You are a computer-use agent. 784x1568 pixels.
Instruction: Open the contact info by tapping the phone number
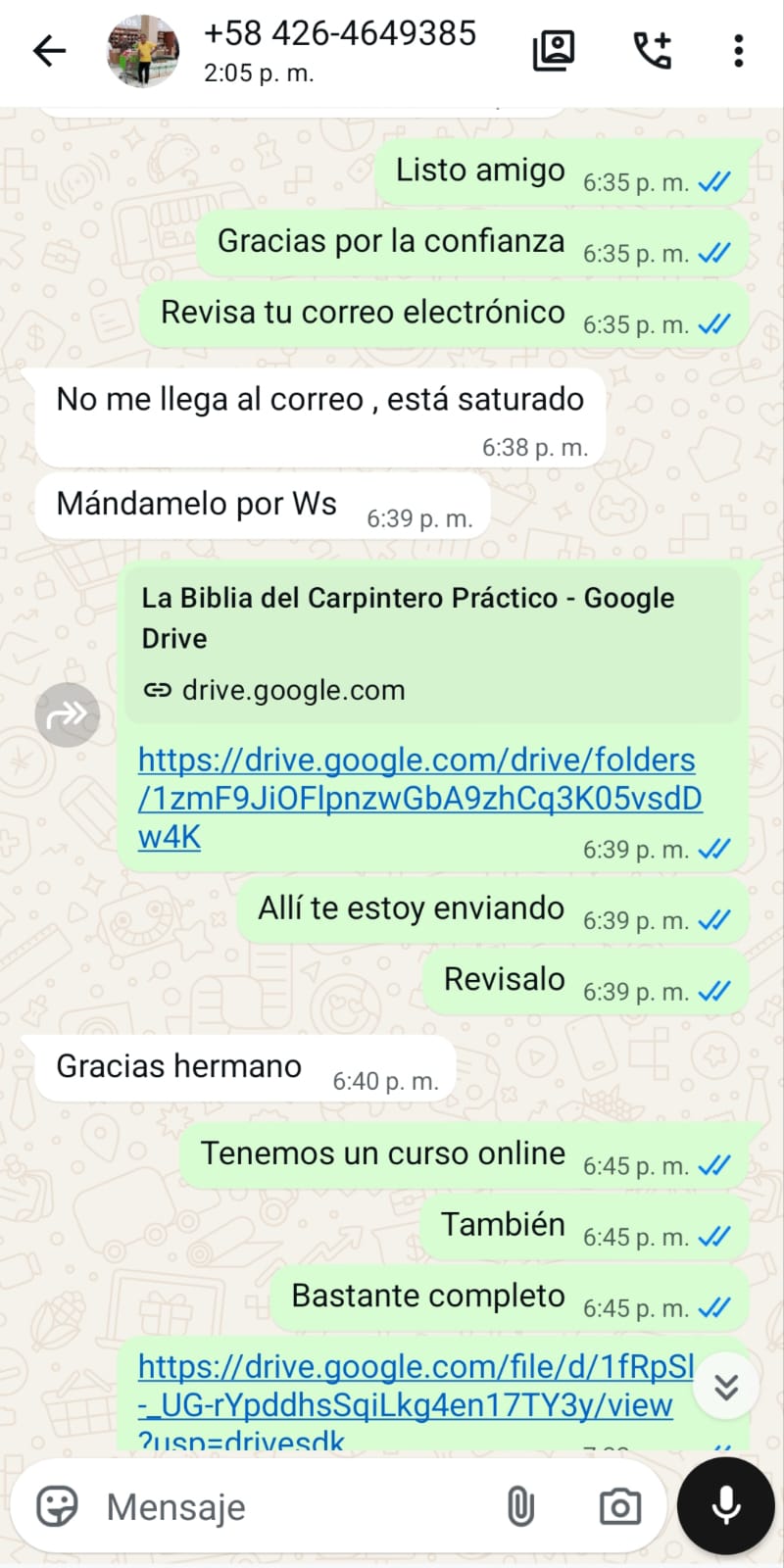pos(340,32)
